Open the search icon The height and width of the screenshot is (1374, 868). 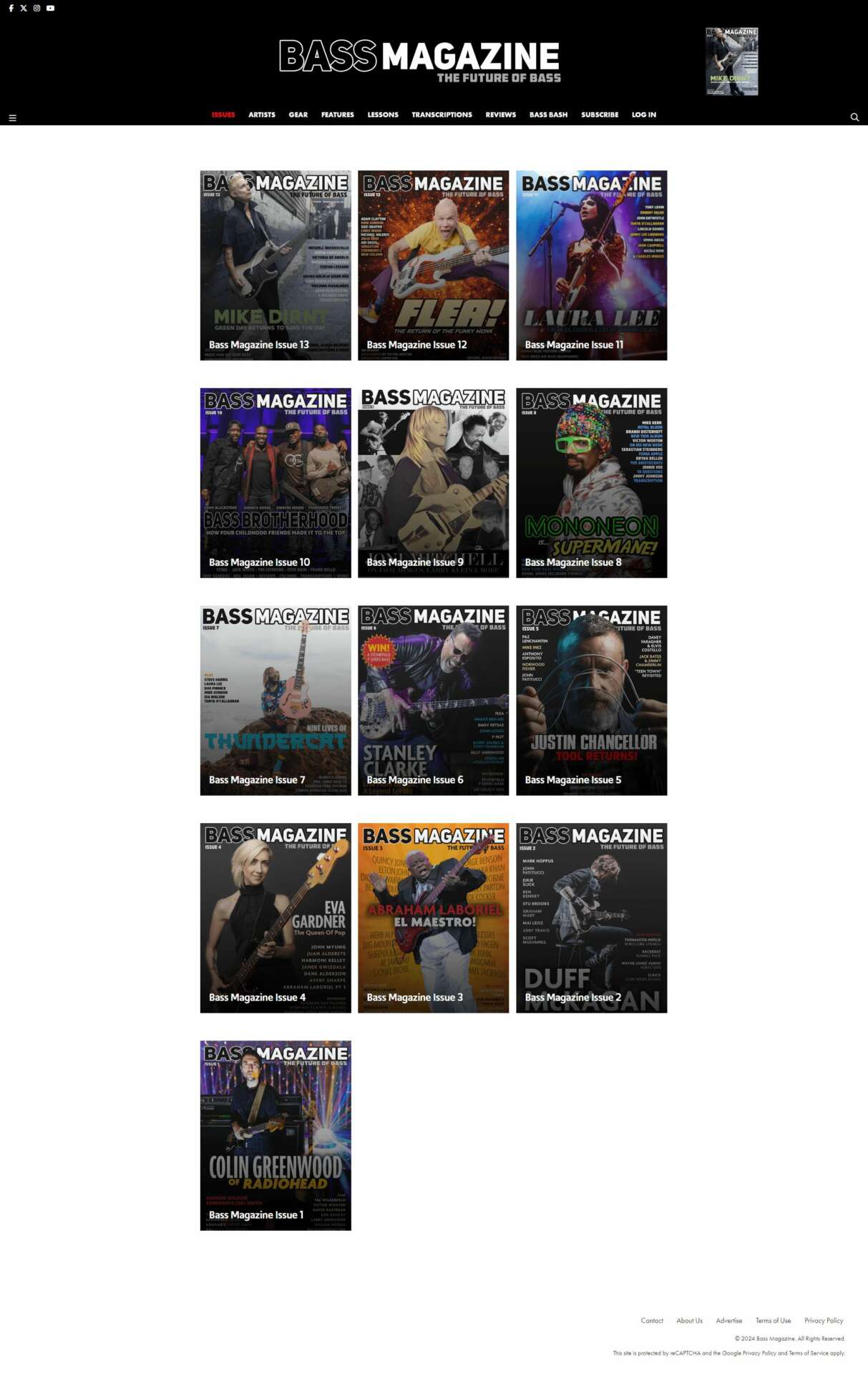854,117
